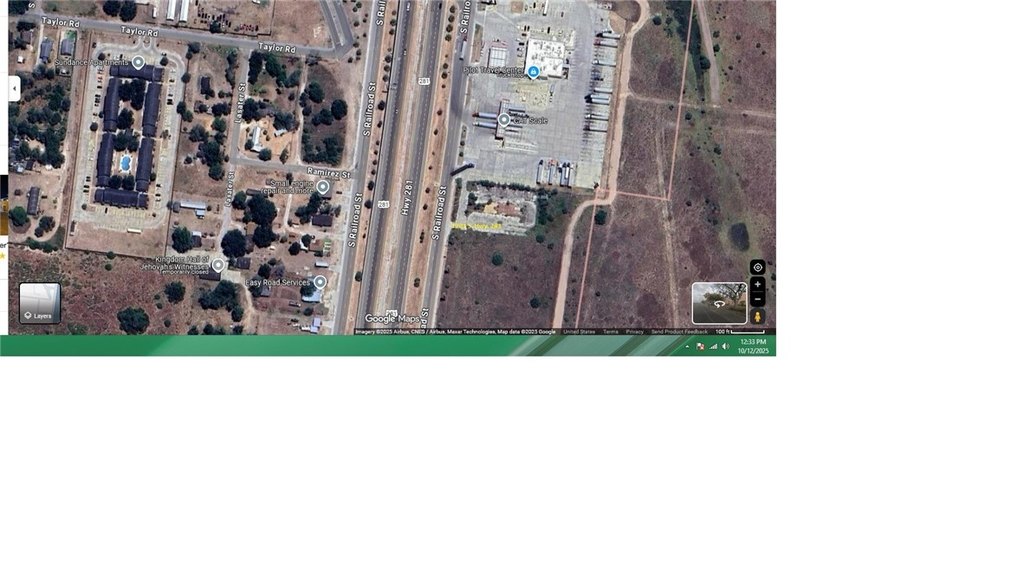Show hidden system tray icons
1024x575 pixels.
(x=687, y=346)
